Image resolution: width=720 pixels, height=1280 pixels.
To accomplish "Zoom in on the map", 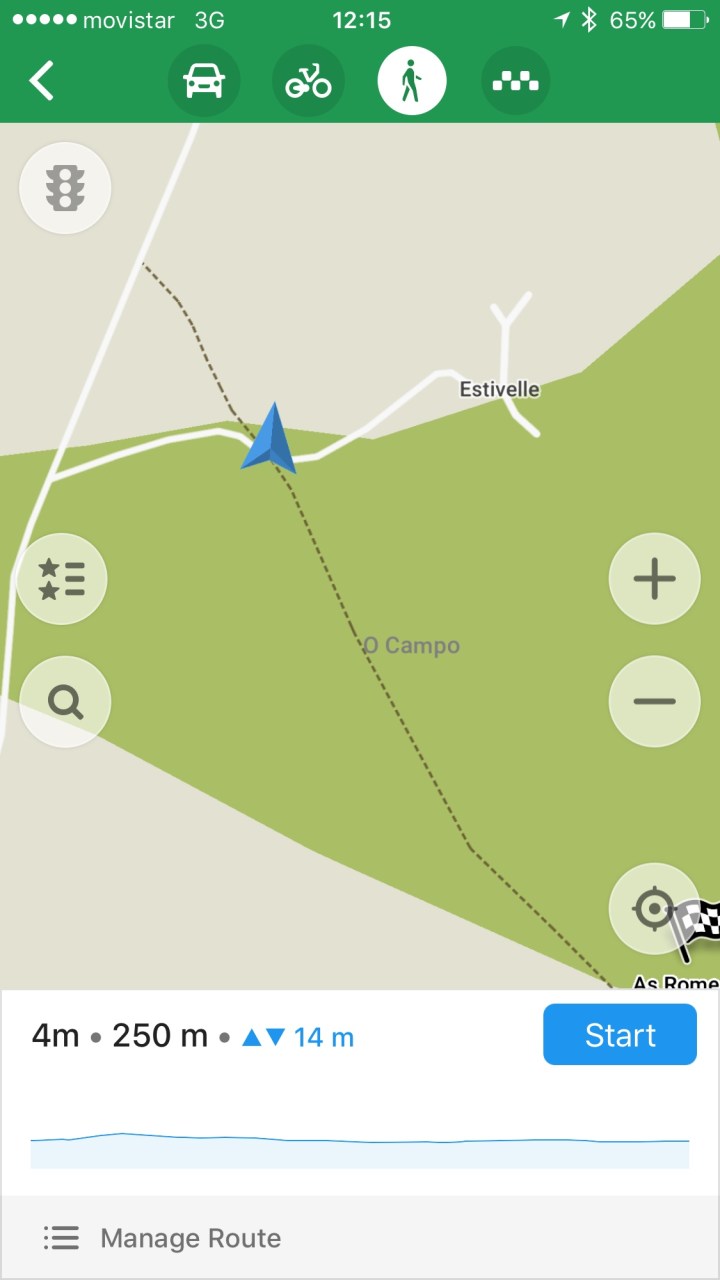I will [x=654, y=579].
